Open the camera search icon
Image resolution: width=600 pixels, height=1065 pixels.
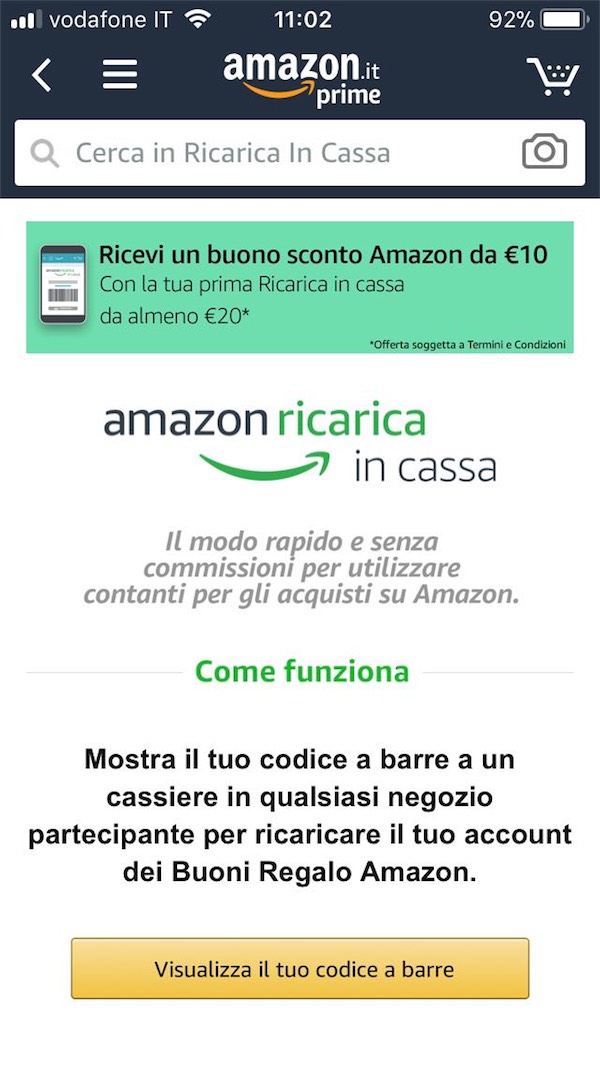pyautogui.click(x=544, y=152)
